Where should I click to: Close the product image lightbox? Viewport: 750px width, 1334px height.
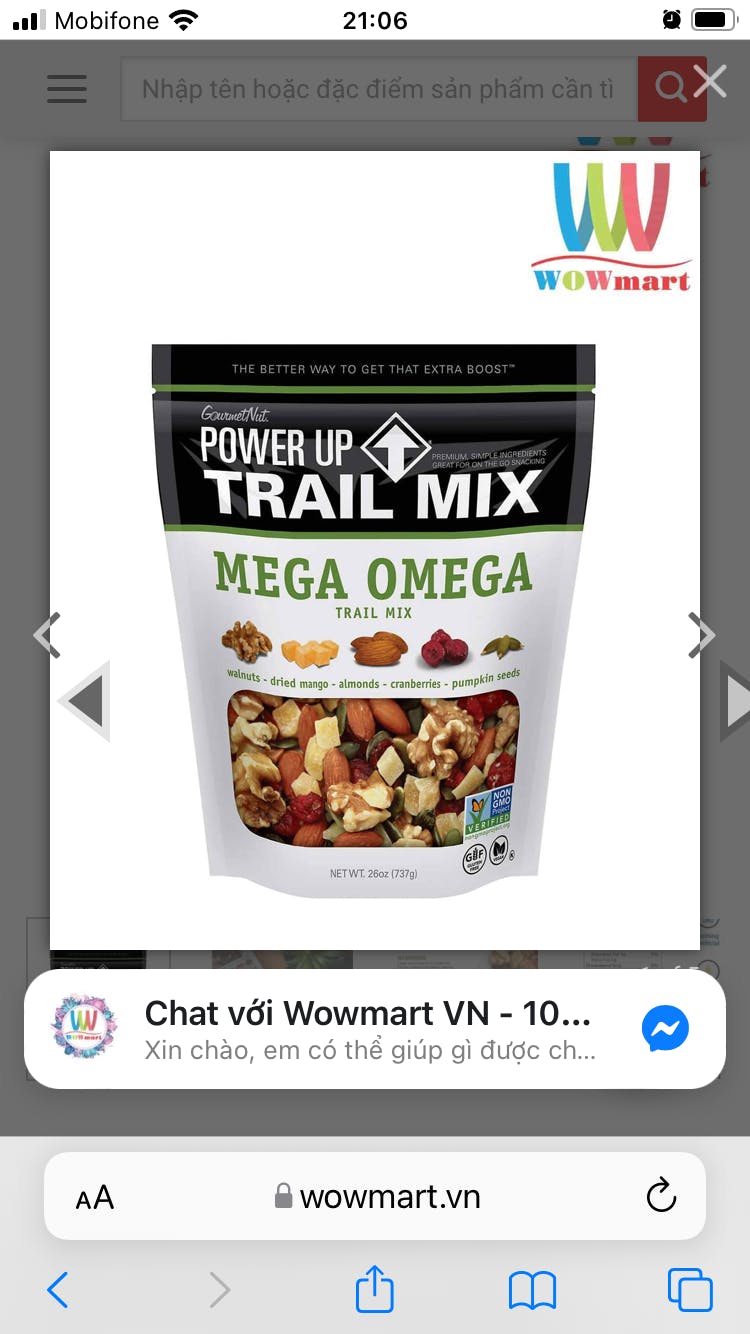(710, 81)
